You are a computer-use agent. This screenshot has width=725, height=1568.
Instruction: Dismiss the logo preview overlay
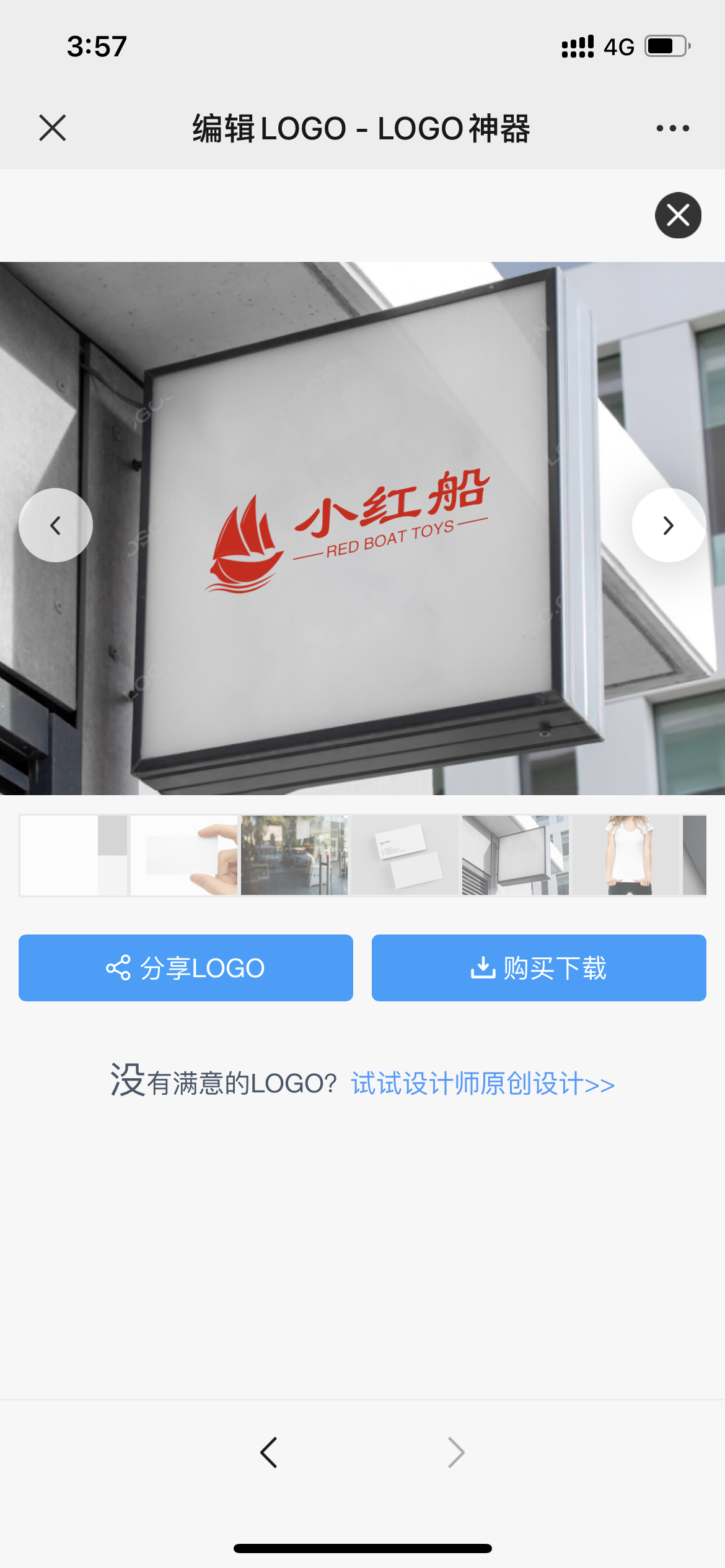click(x=678, y=216)
